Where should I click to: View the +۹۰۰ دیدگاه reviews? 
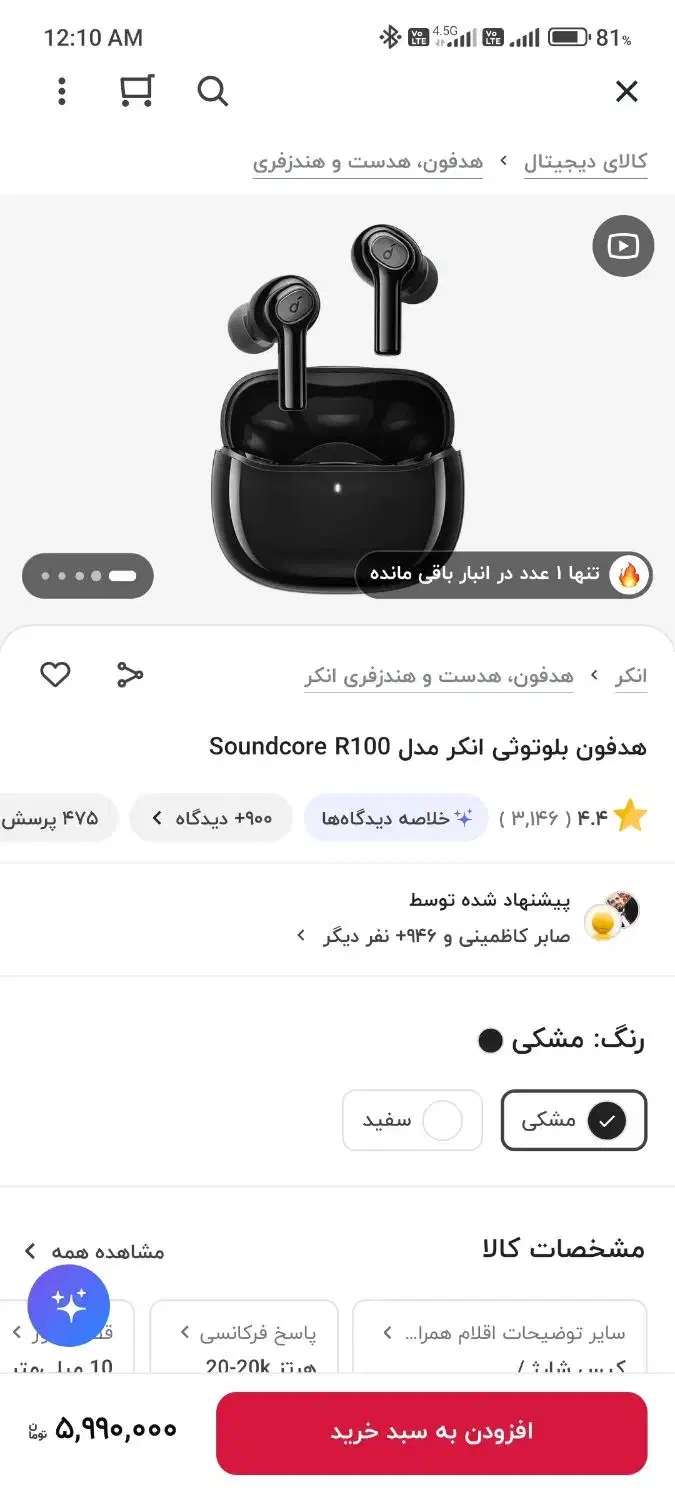pos(211,818)
